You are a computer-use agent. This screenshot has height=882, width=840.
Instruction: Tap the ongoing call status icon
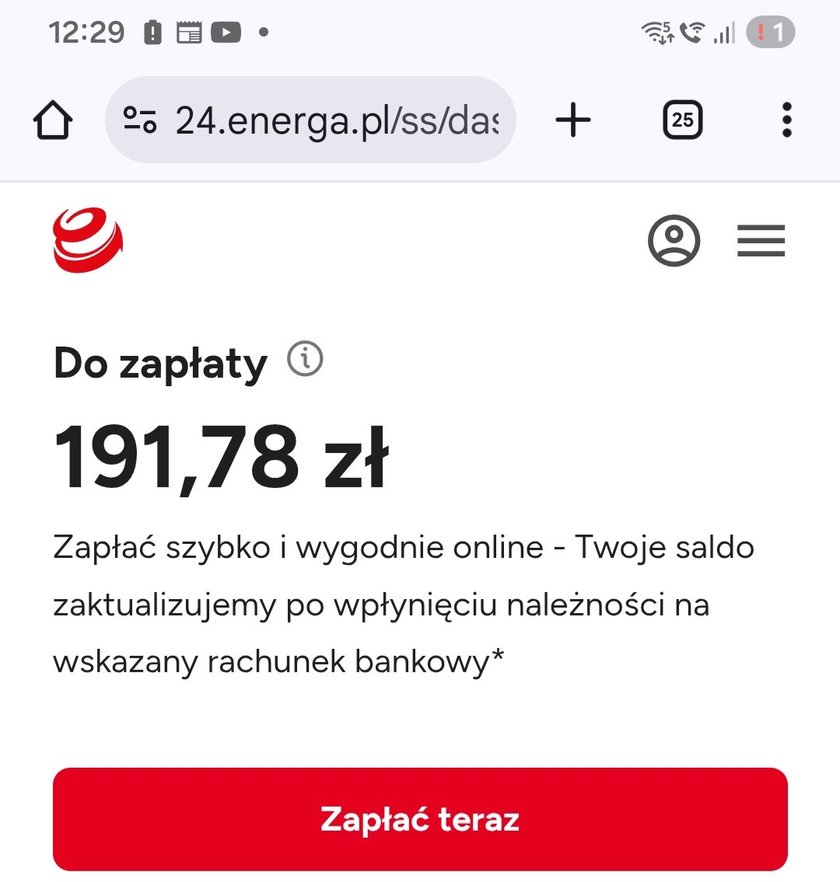[692, 31]
